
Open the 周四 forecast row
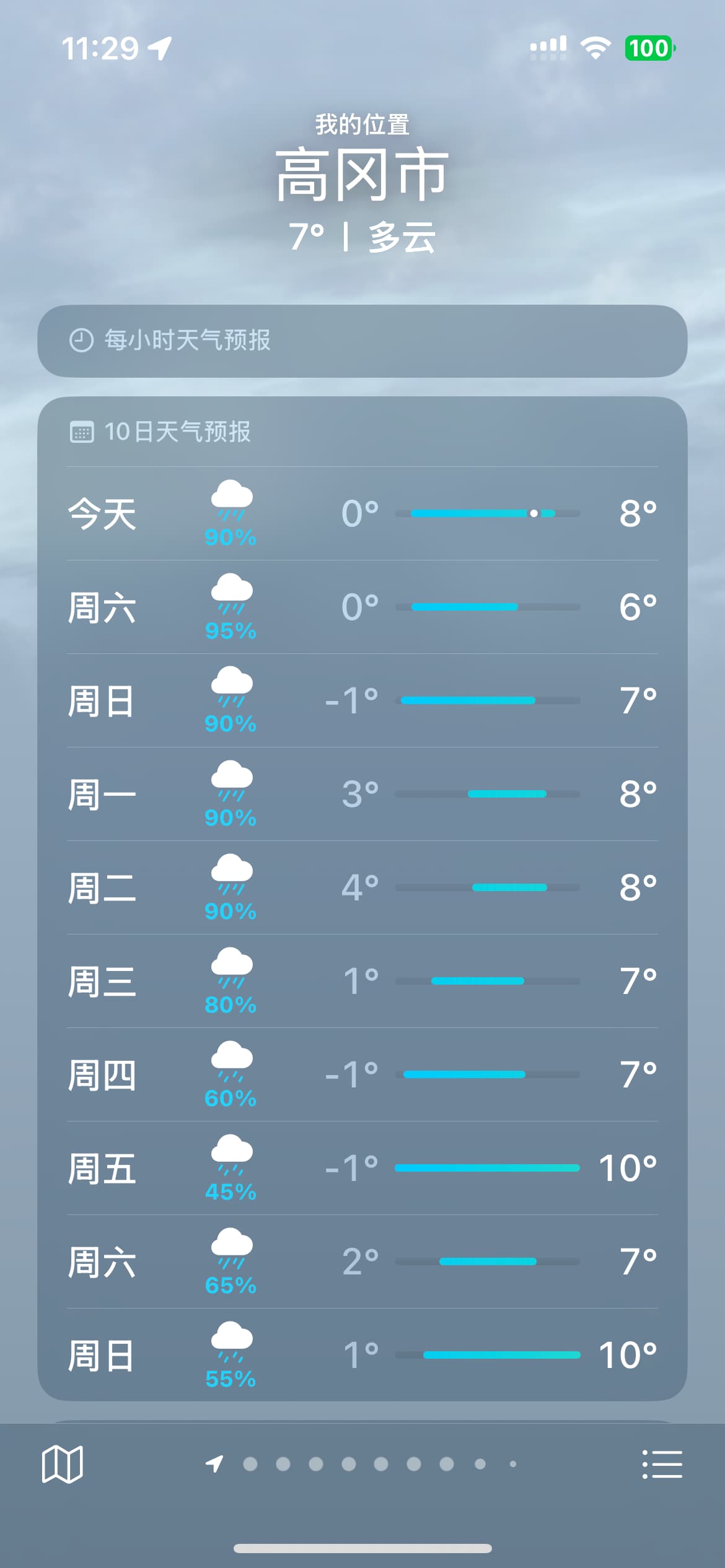pyautogui.click(x=362, y=1074)
